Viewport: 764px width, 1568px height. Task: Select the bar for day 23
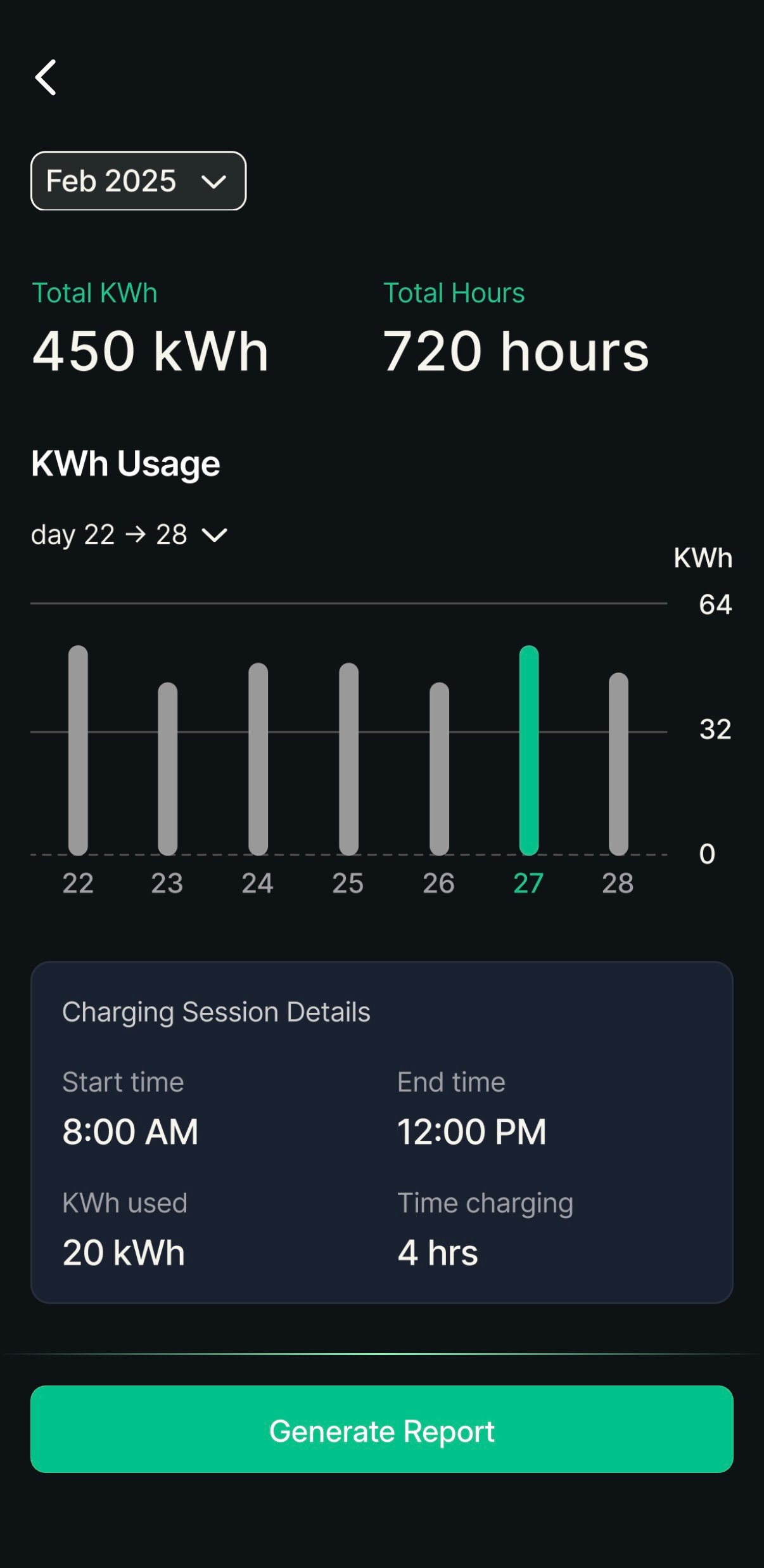(167, 768)
